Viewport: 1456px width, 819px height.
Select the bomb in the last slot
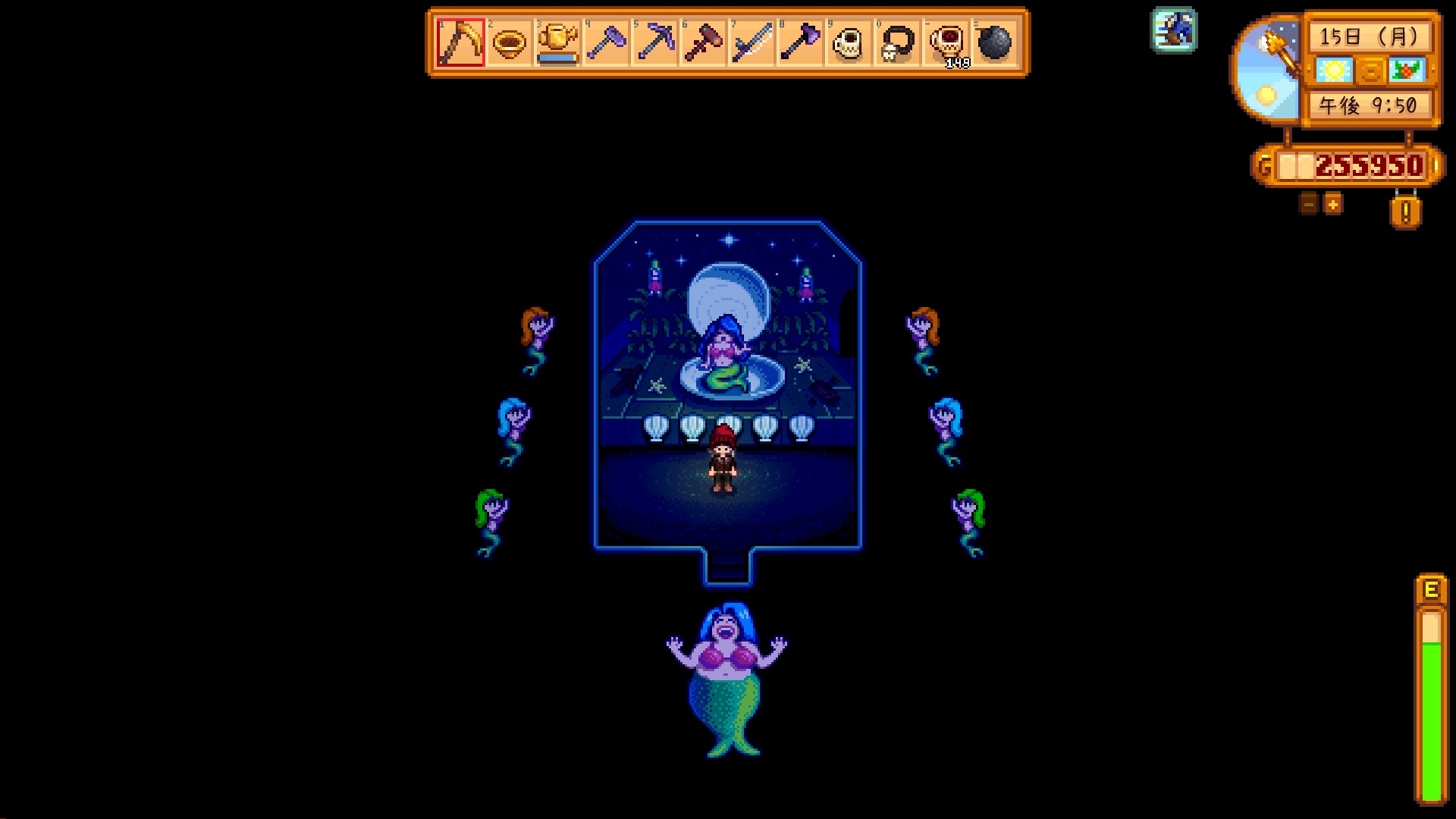point(994,42)
